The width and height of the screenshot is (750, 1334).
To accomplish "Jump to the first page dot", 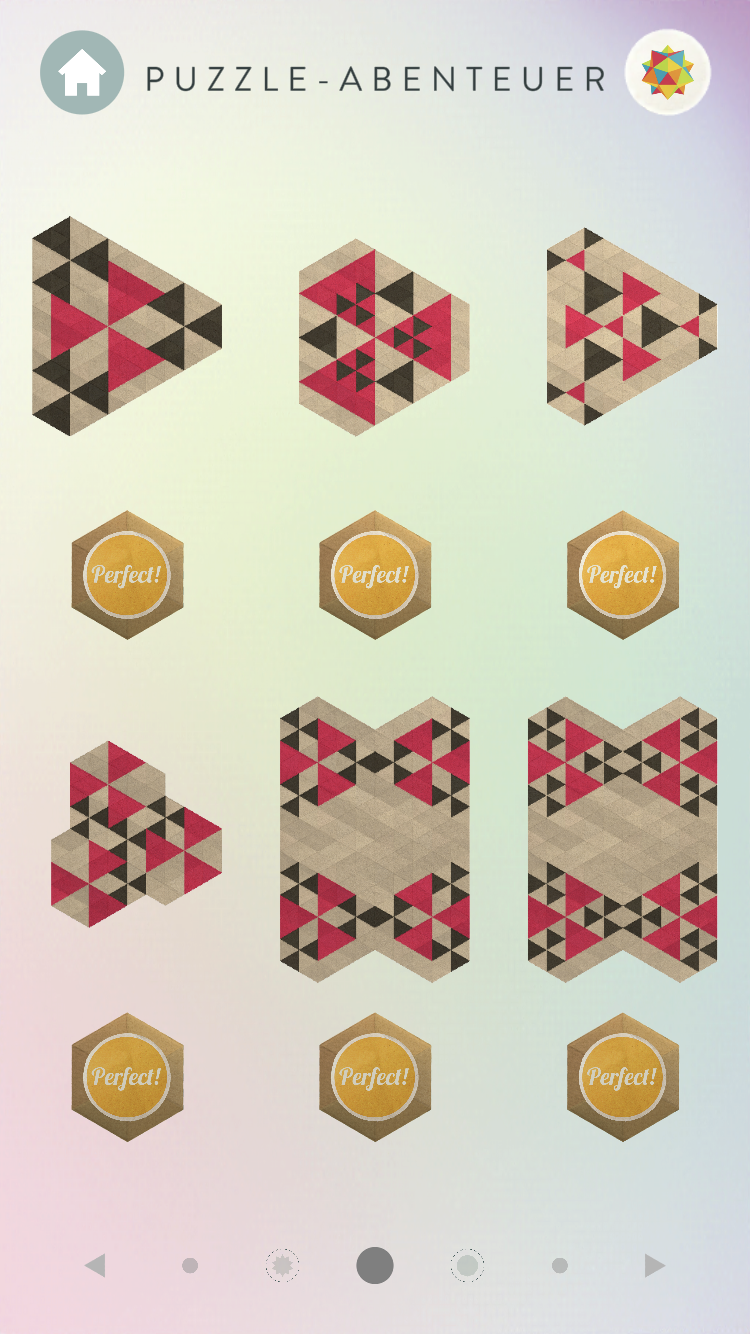I will pyautogui.click(x=190, y=1266).
